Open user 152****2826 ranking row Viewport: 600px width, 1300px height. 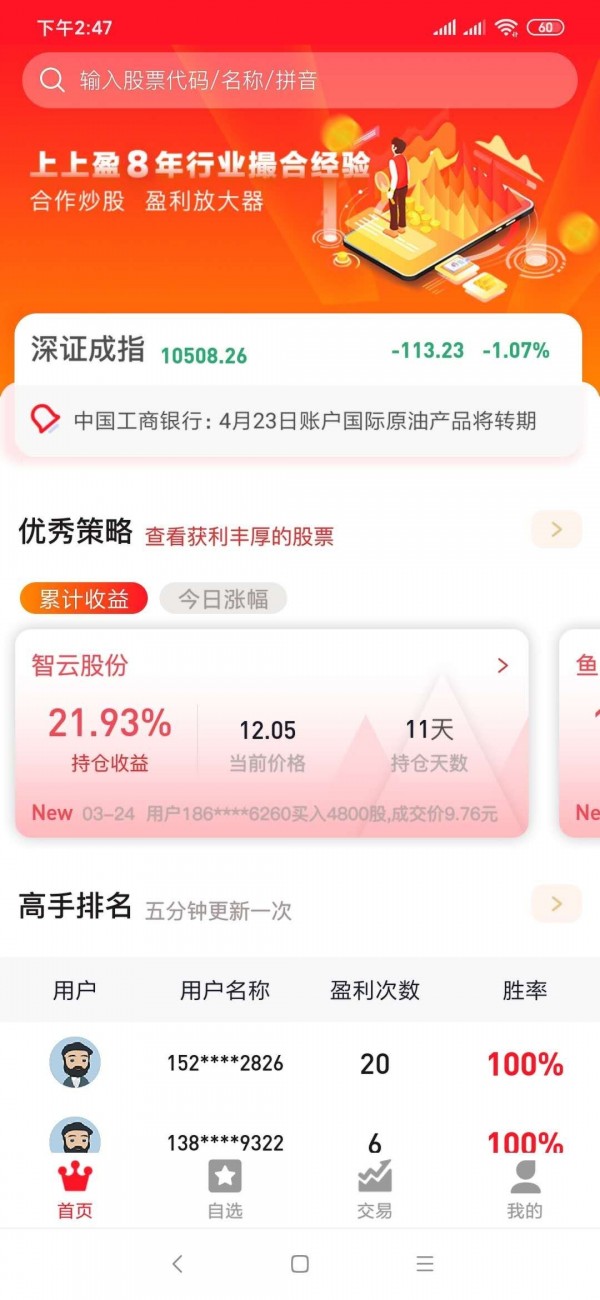[300, 1063]
